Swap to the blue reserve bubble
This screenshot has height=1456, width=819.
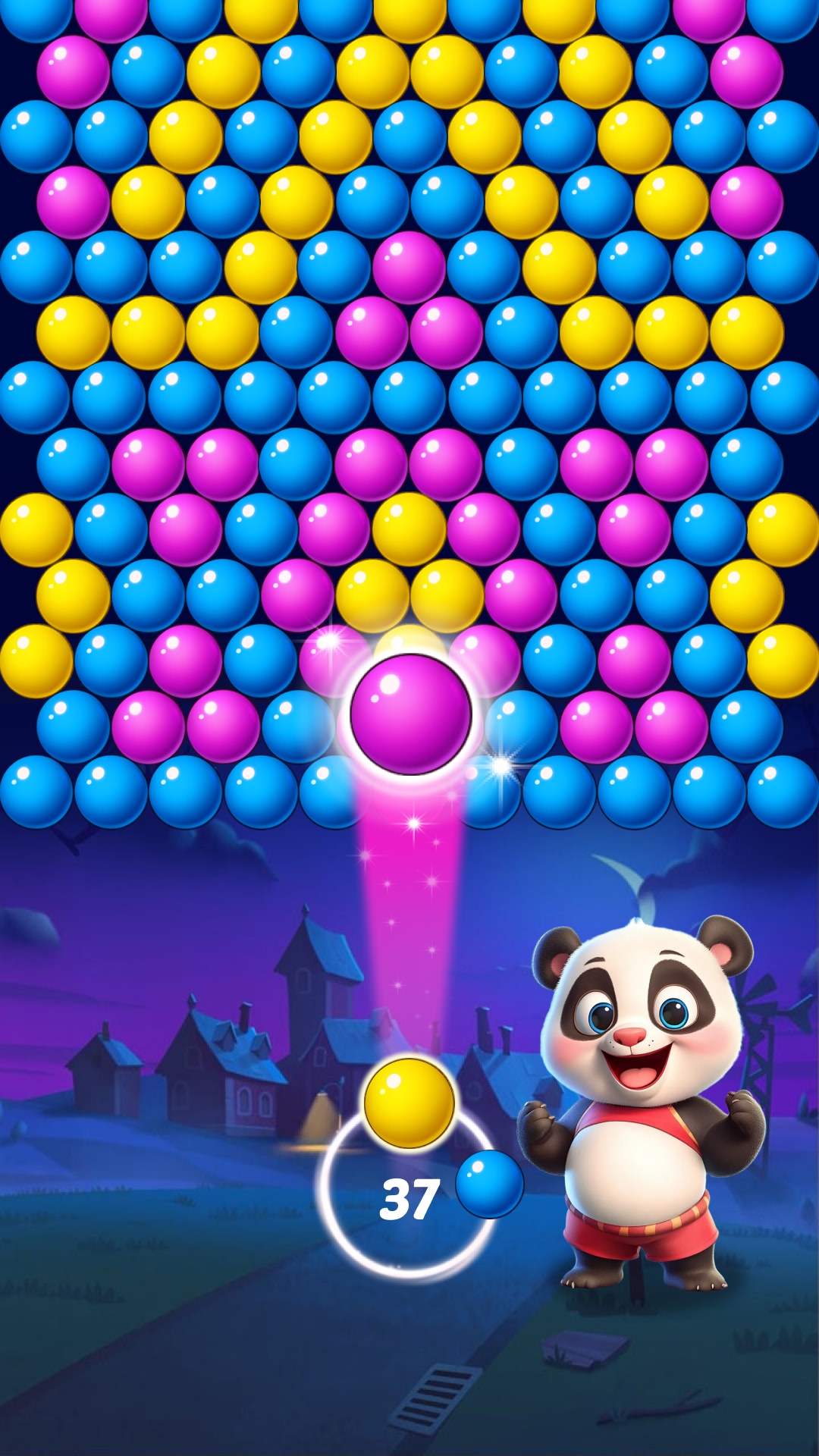pos(489,1184)
